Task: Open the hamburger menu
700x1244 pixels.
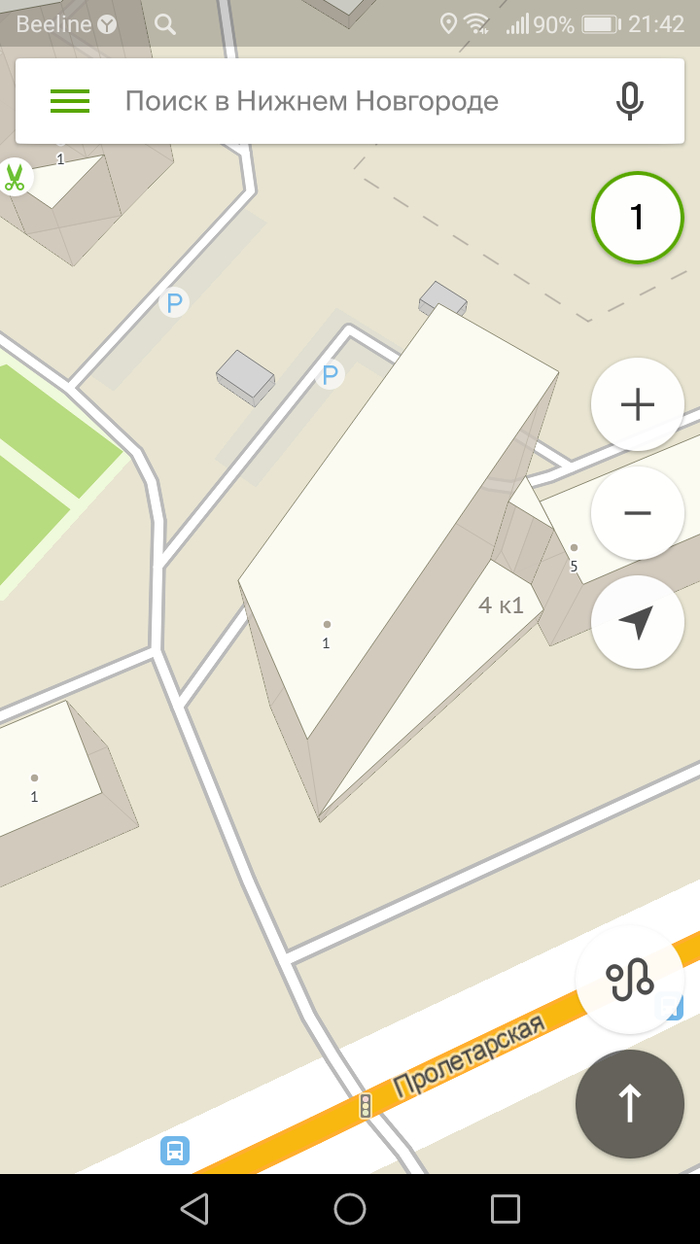Action: (x=70, y=101)
